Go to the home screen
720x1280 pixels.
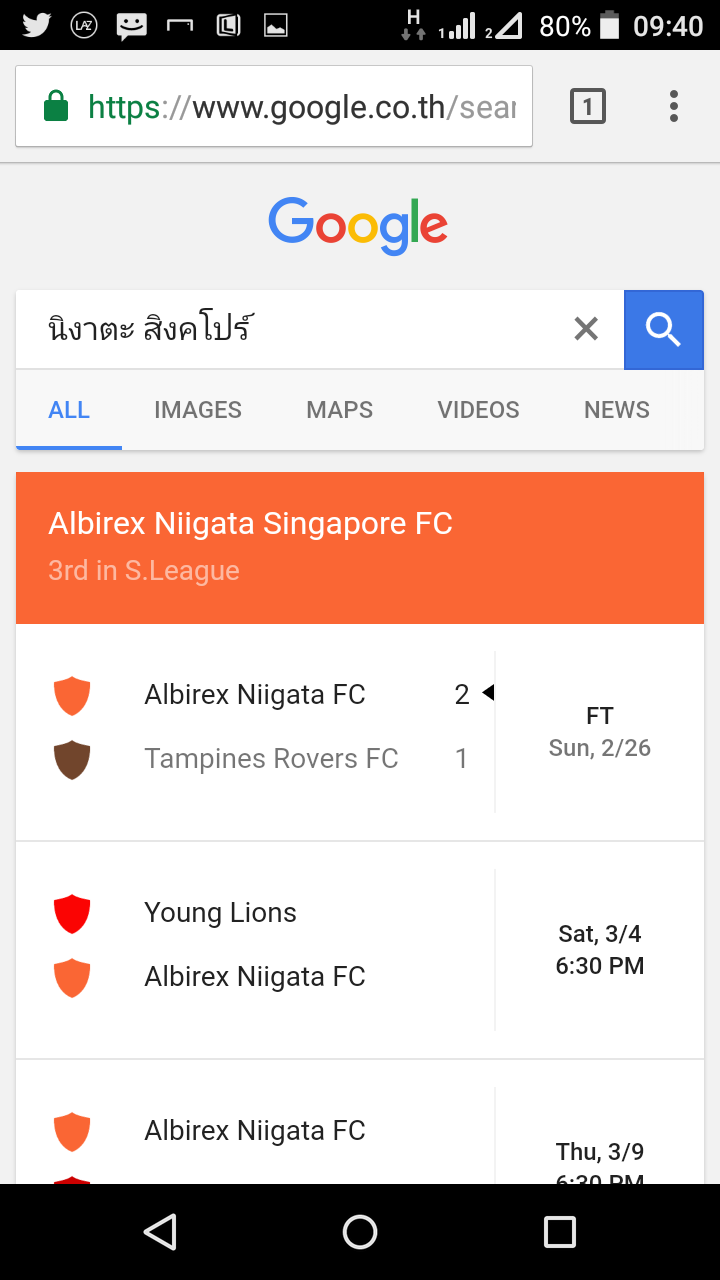click(x=360, y=1232)
